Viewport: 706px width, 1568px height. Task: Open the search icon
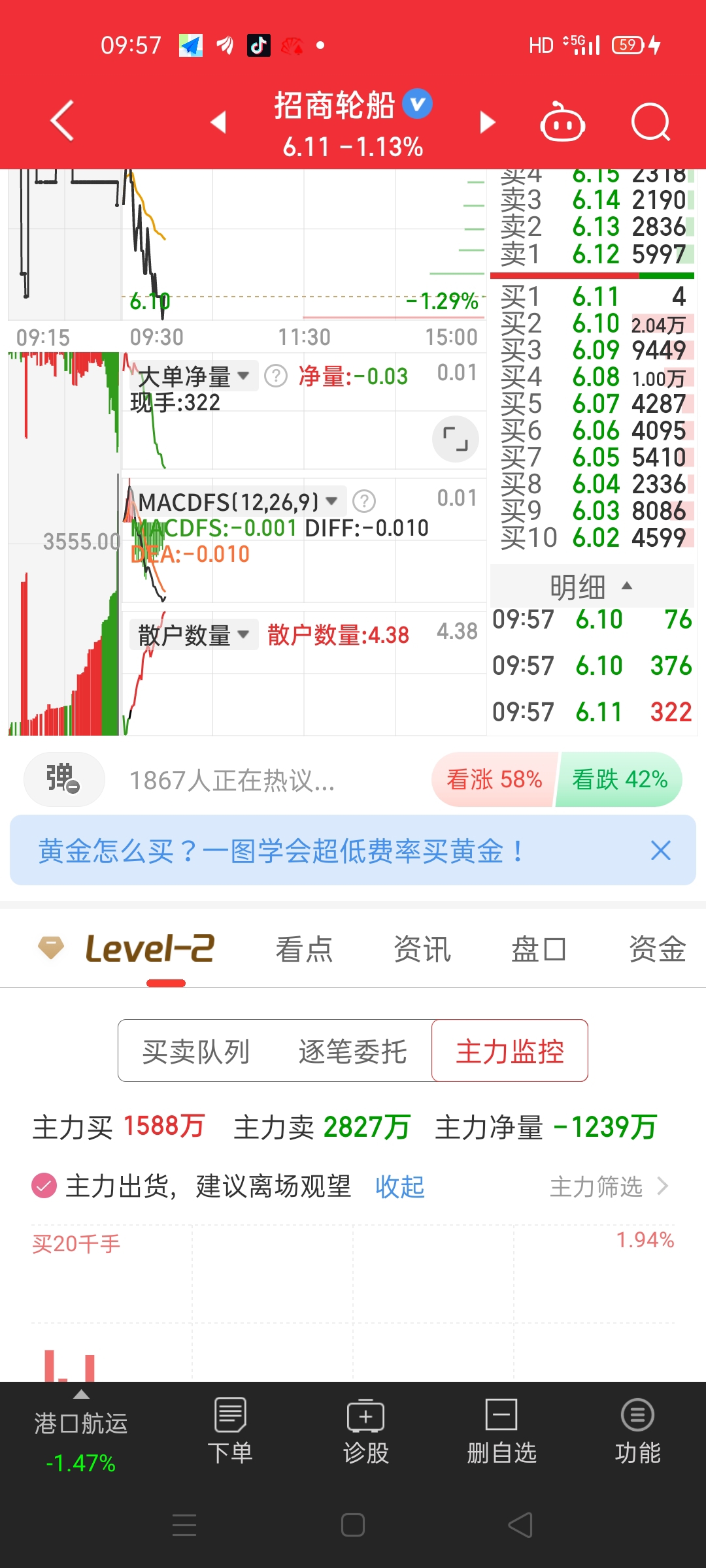point(650,122)
